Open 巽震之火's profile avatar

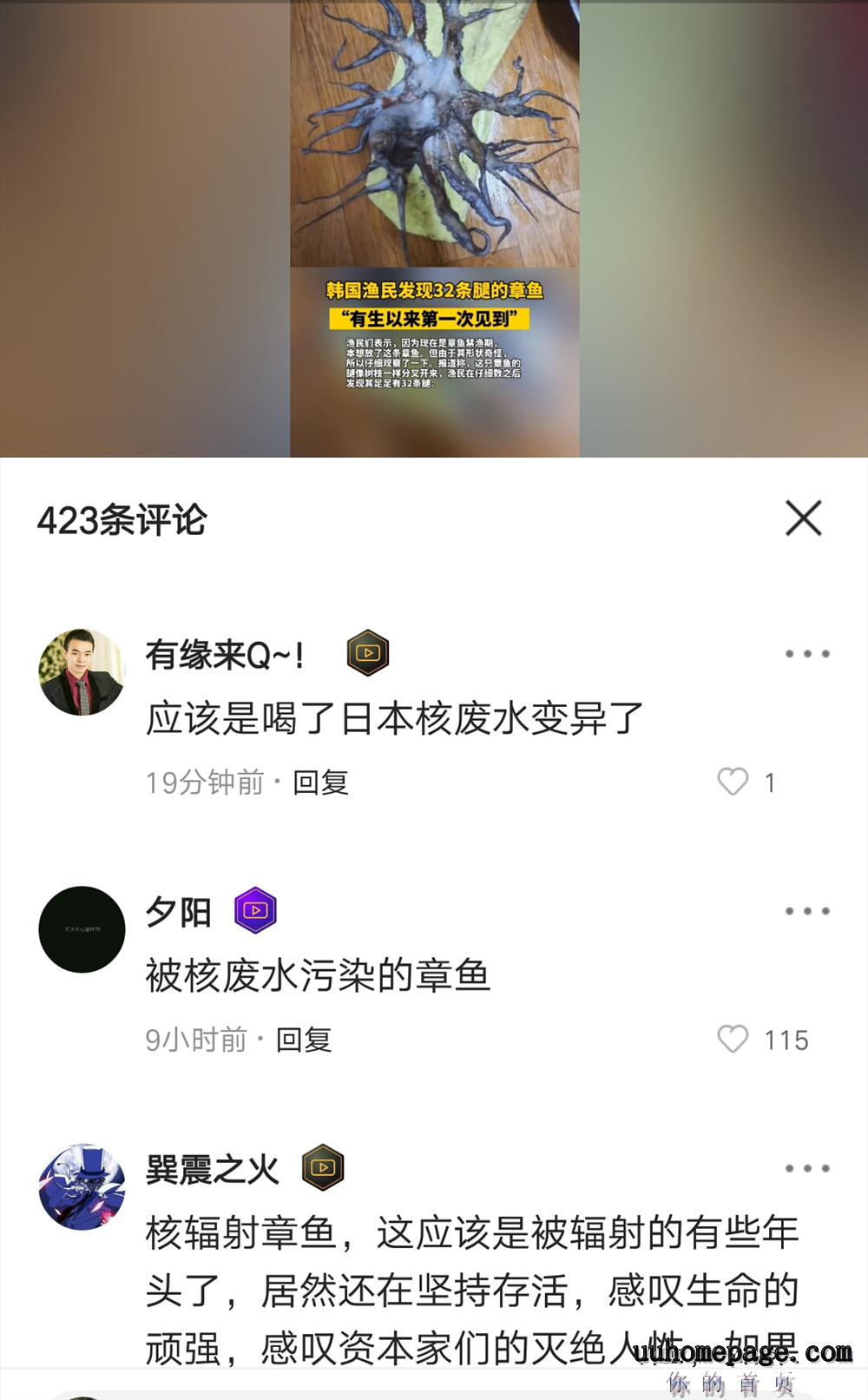(x=82, y=1186)
